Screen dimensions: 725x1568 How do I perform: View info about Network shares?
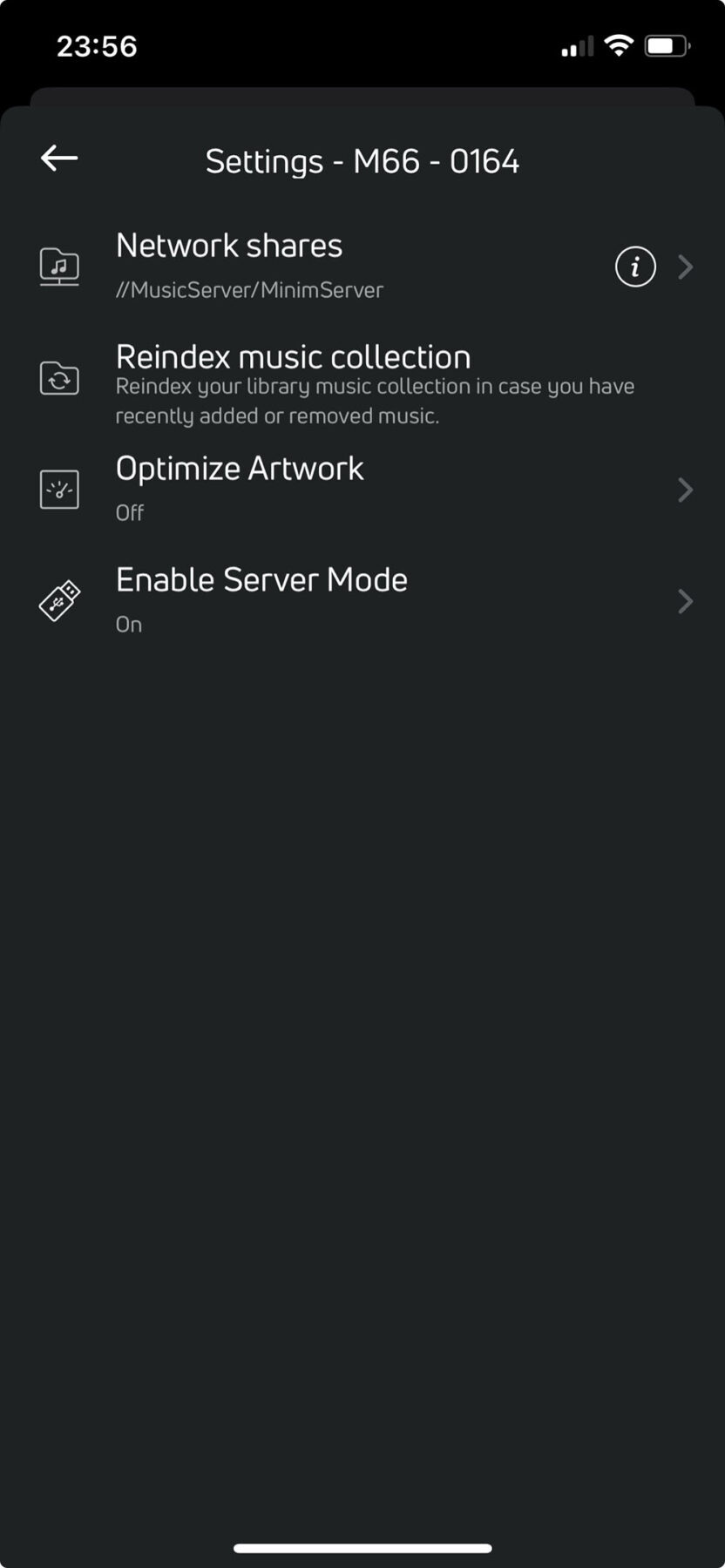click(x=635, y=267)
